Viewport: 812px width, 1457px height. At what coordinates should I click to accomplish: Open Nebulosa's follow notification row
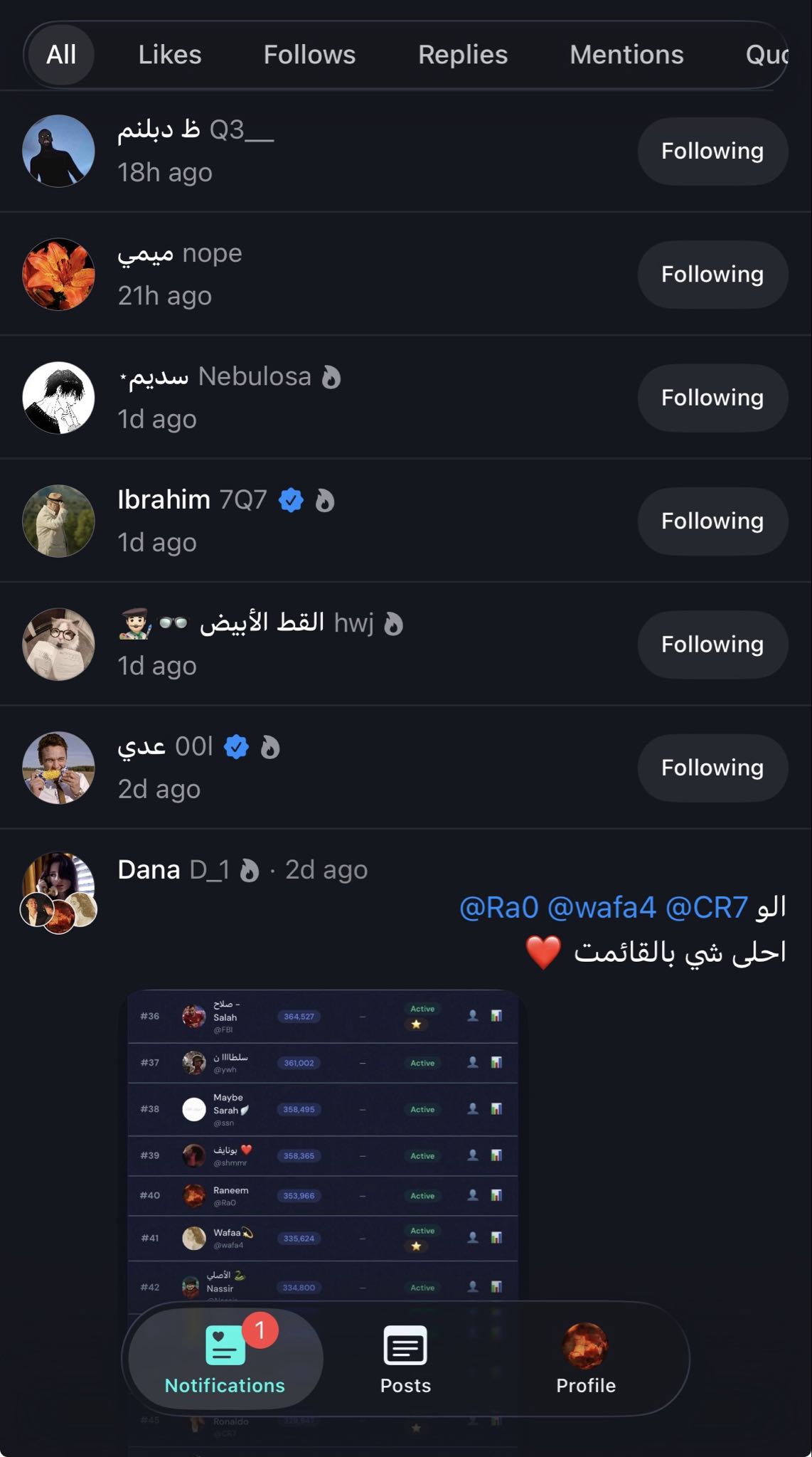[x=356, y=398]
